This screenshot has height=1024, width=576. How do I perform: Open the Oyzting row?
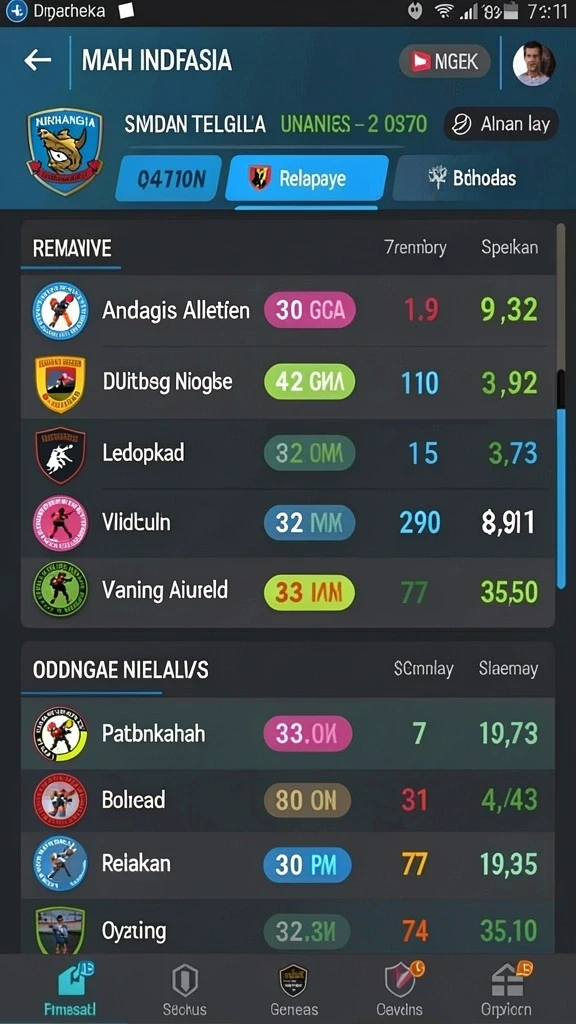(288, 927)
